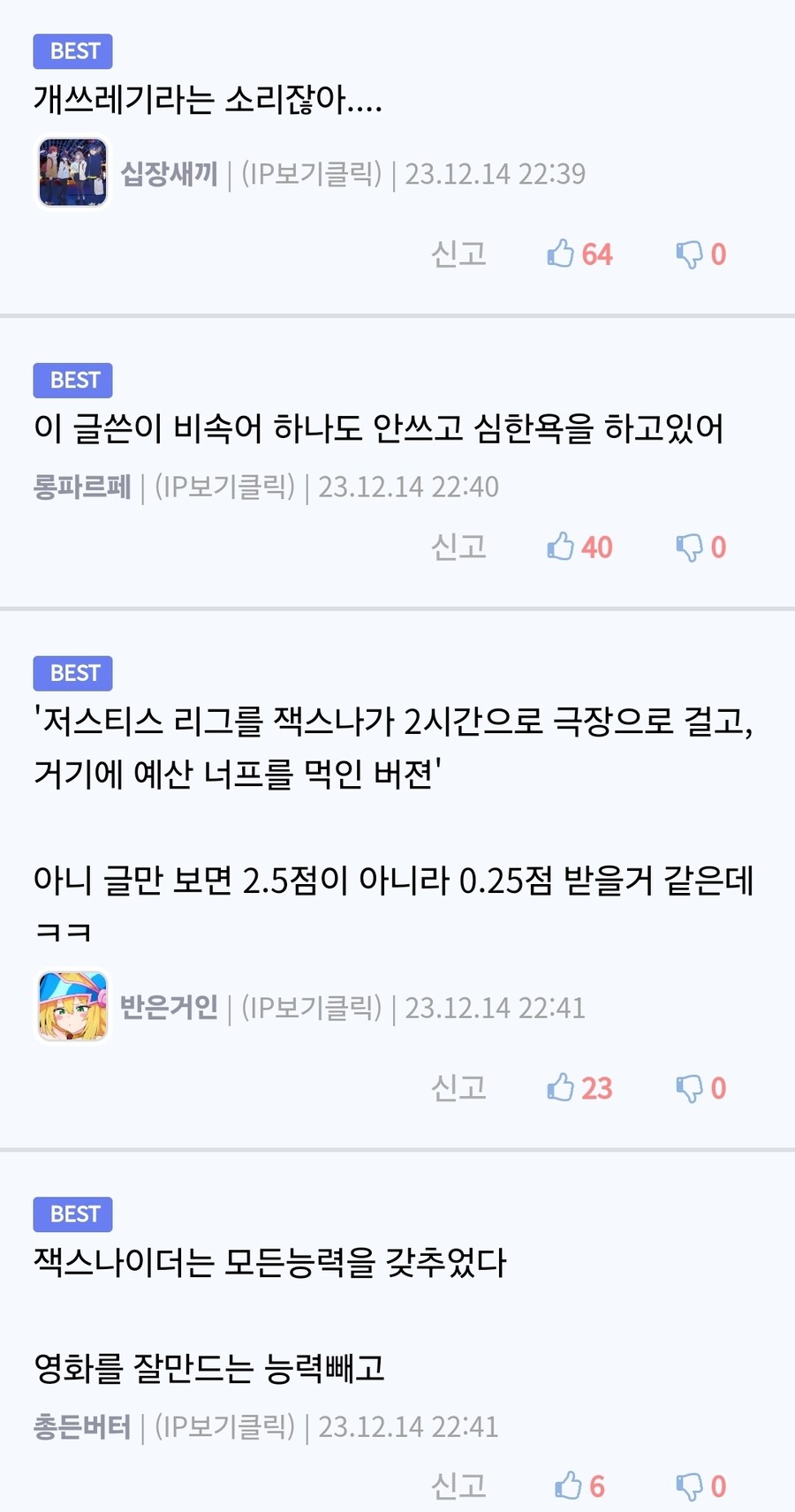Image resolution: width=795 pixels, height=1512 pixels.
Task: Upvote 총든버터's comment at the bottom
Action: click(x=563, y=1480)
